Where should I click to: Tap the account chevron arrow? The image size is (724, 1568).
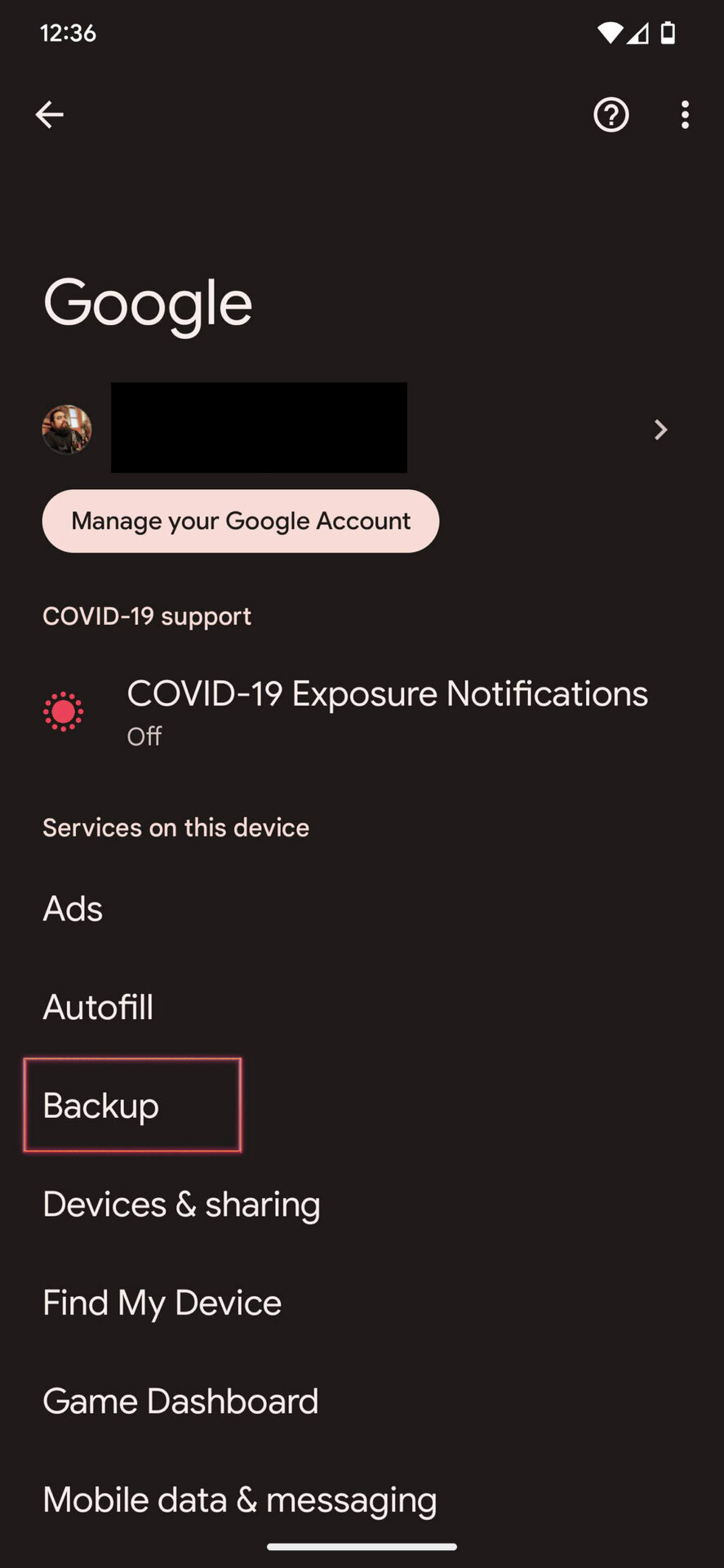coord(660,430)
